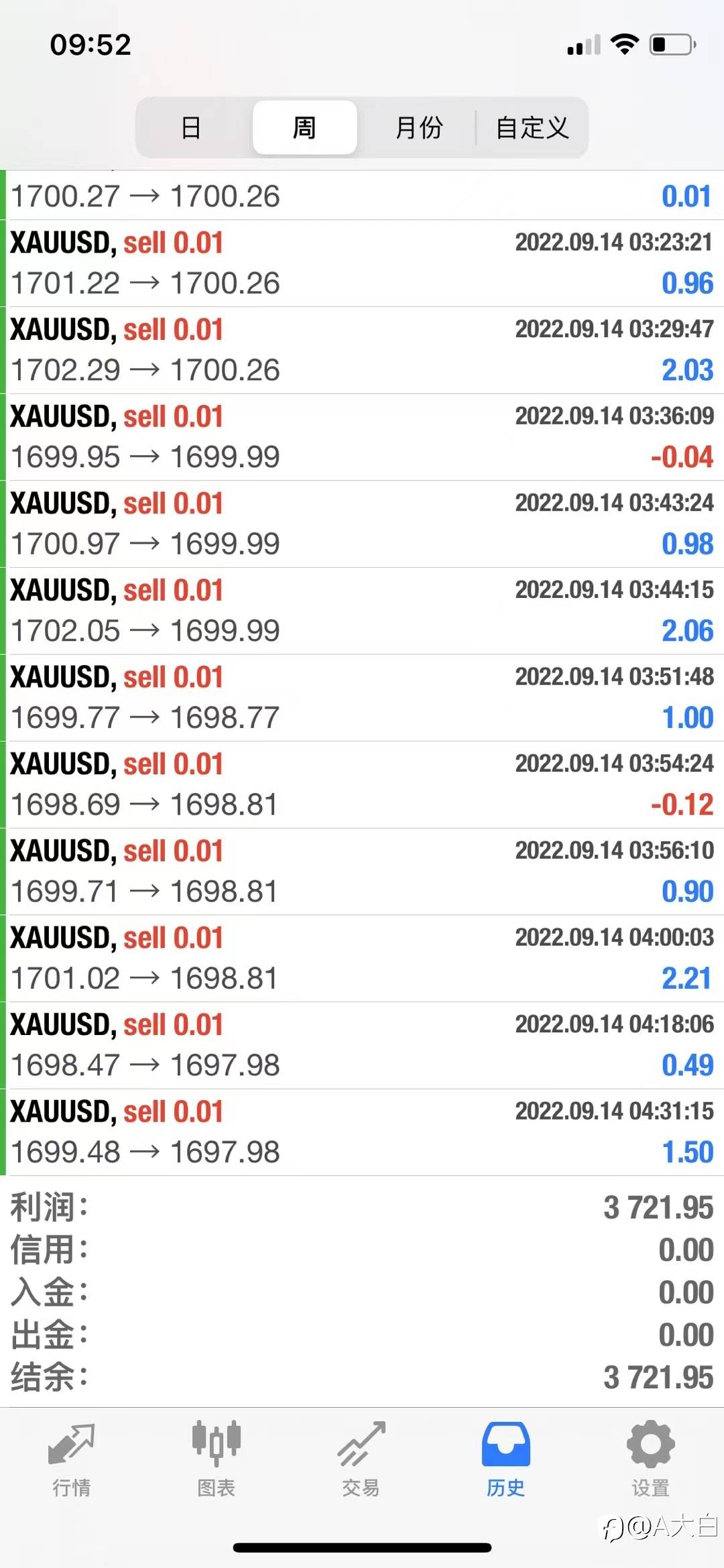
Task: Go to the 图表 chart tab
Action: coord(216,1459)
